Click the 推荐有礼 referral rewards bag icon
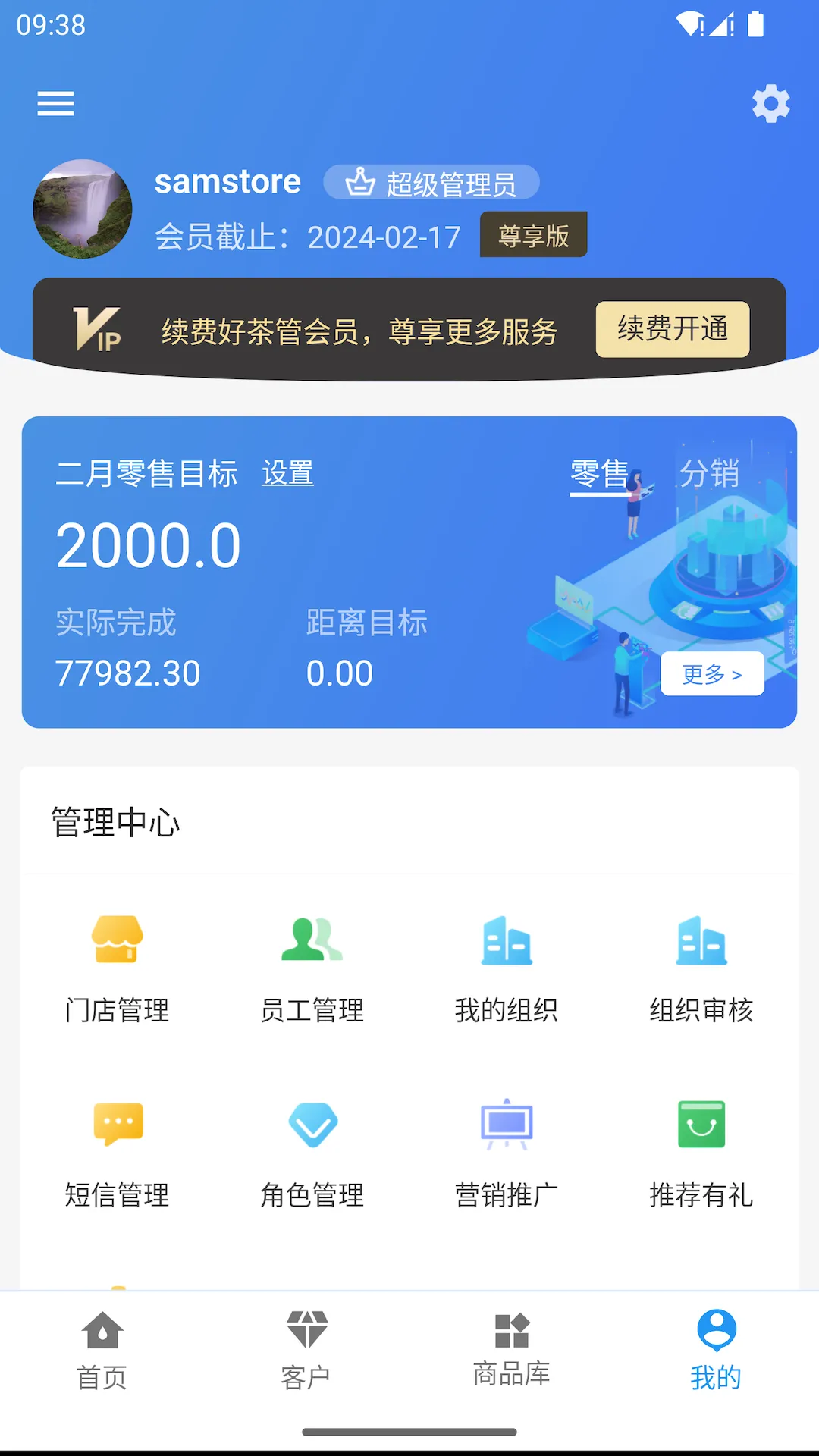Screen dimensions: 819x1456 point(700,1125)
